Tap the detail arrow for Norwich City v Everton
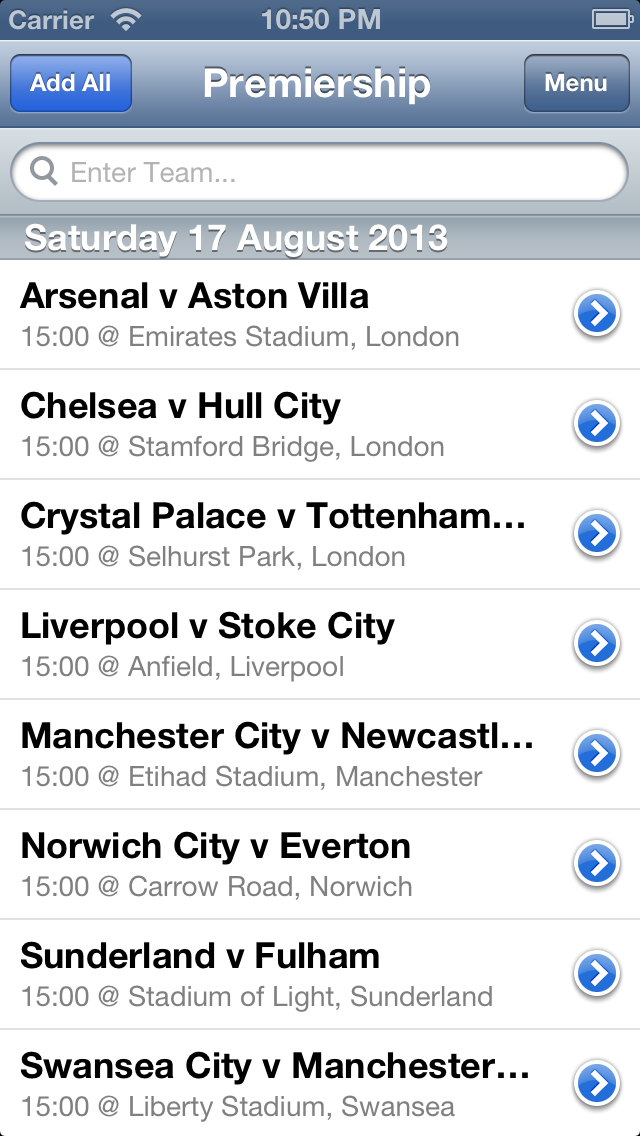The image size is (640, 1136). 597,864
